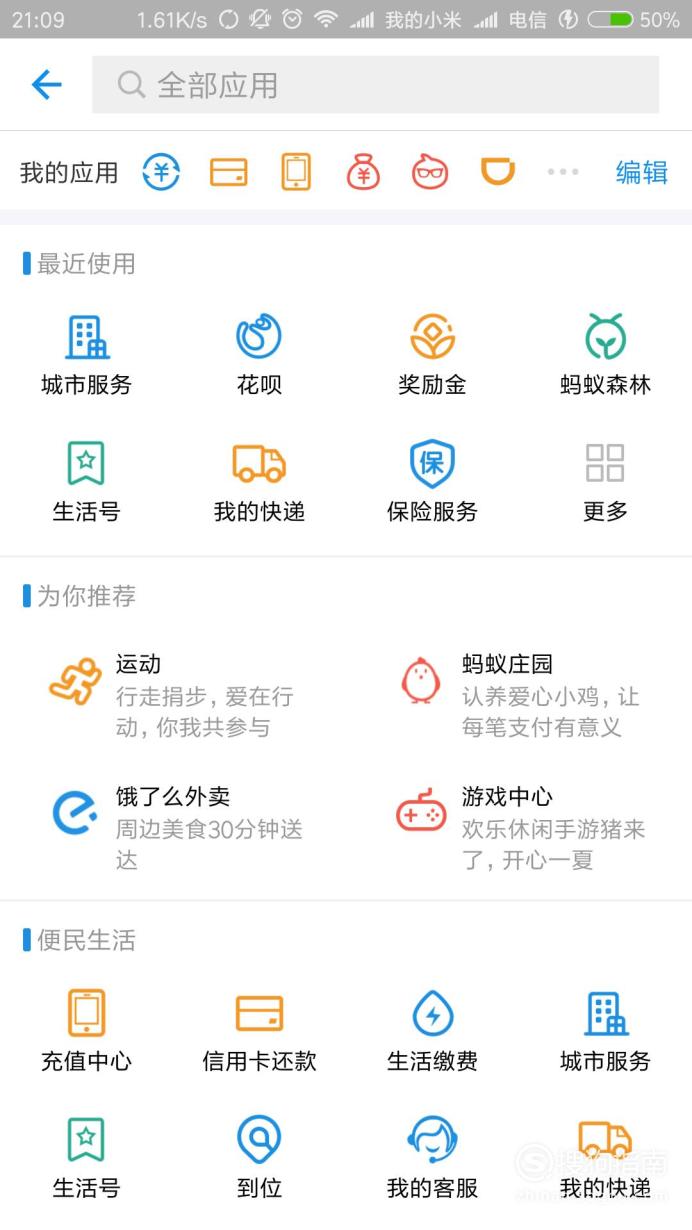Open 花呗 from recently used
Viewport: 692px width, 1230px height.
259,354
